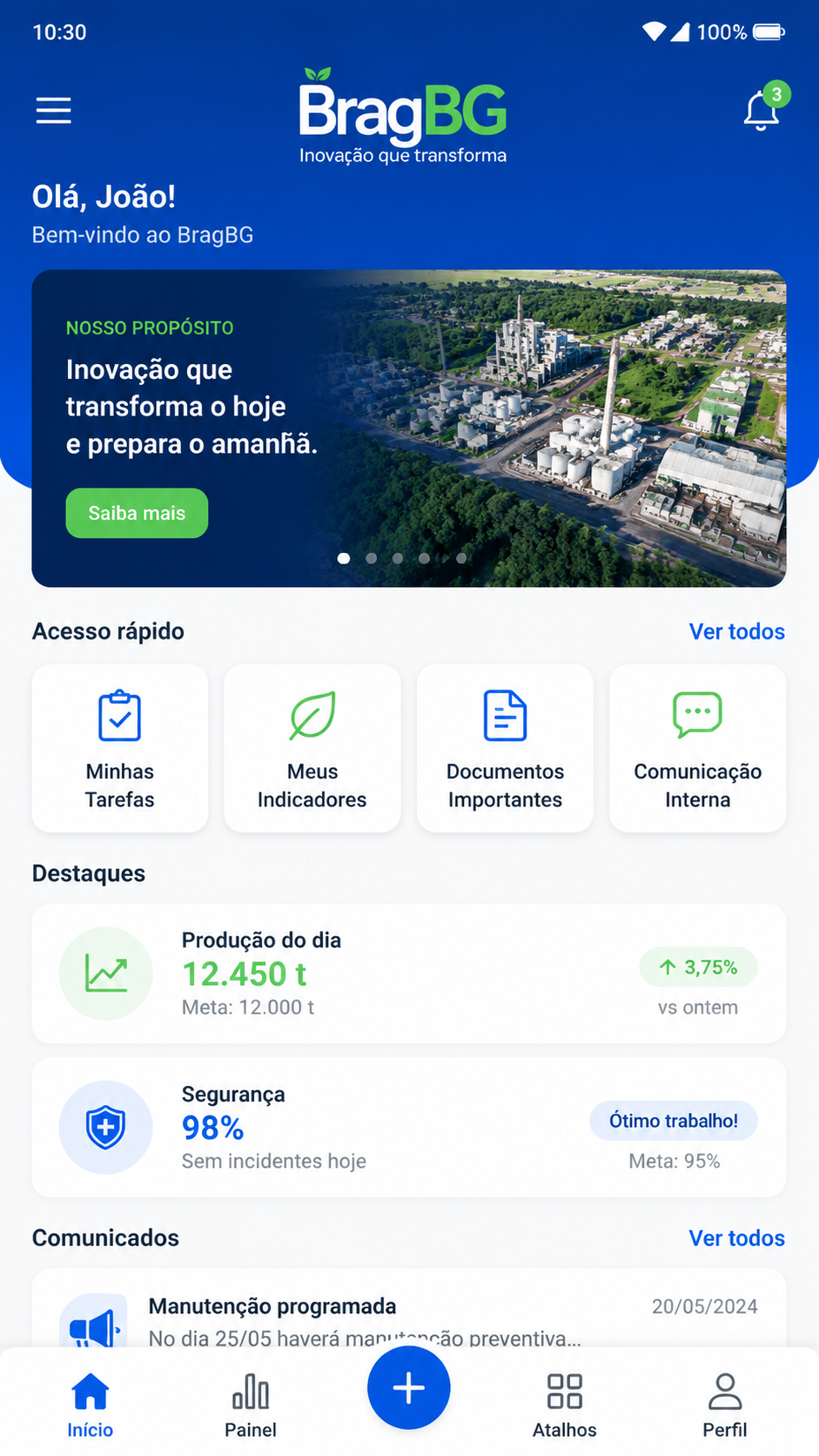Select the second carousel page dot
Screen dimensions: 819x1456
(371, 558)
